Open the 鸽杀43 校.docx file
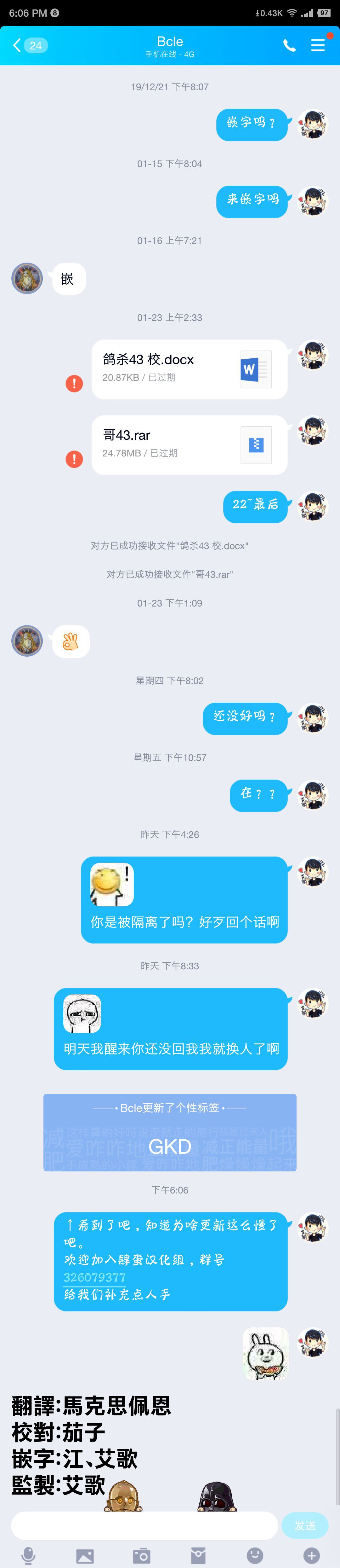This screenshot has height=1568, width=340. click(x=189, y=369)
